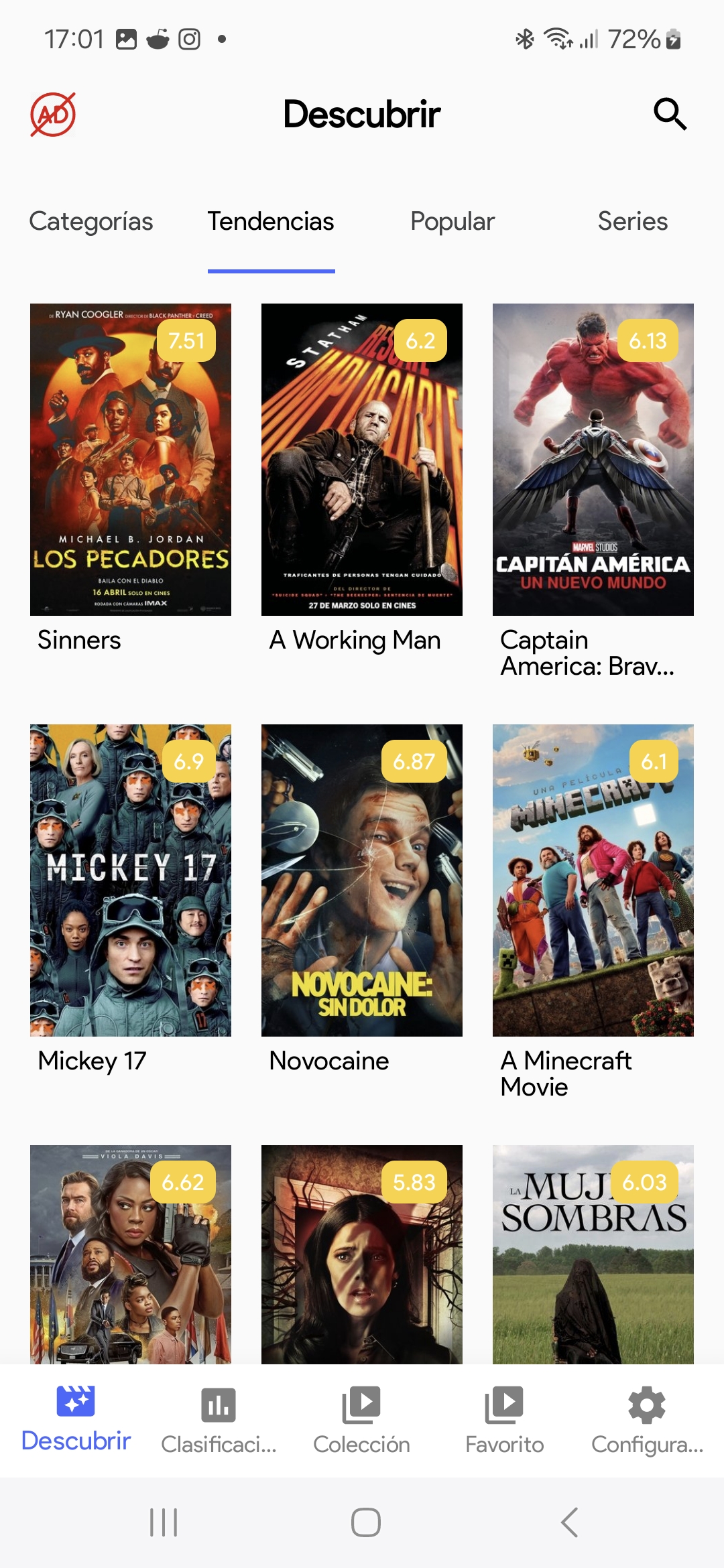Open the Novocaine movie card
724x1568 pixels.
(x=362, y=880)
